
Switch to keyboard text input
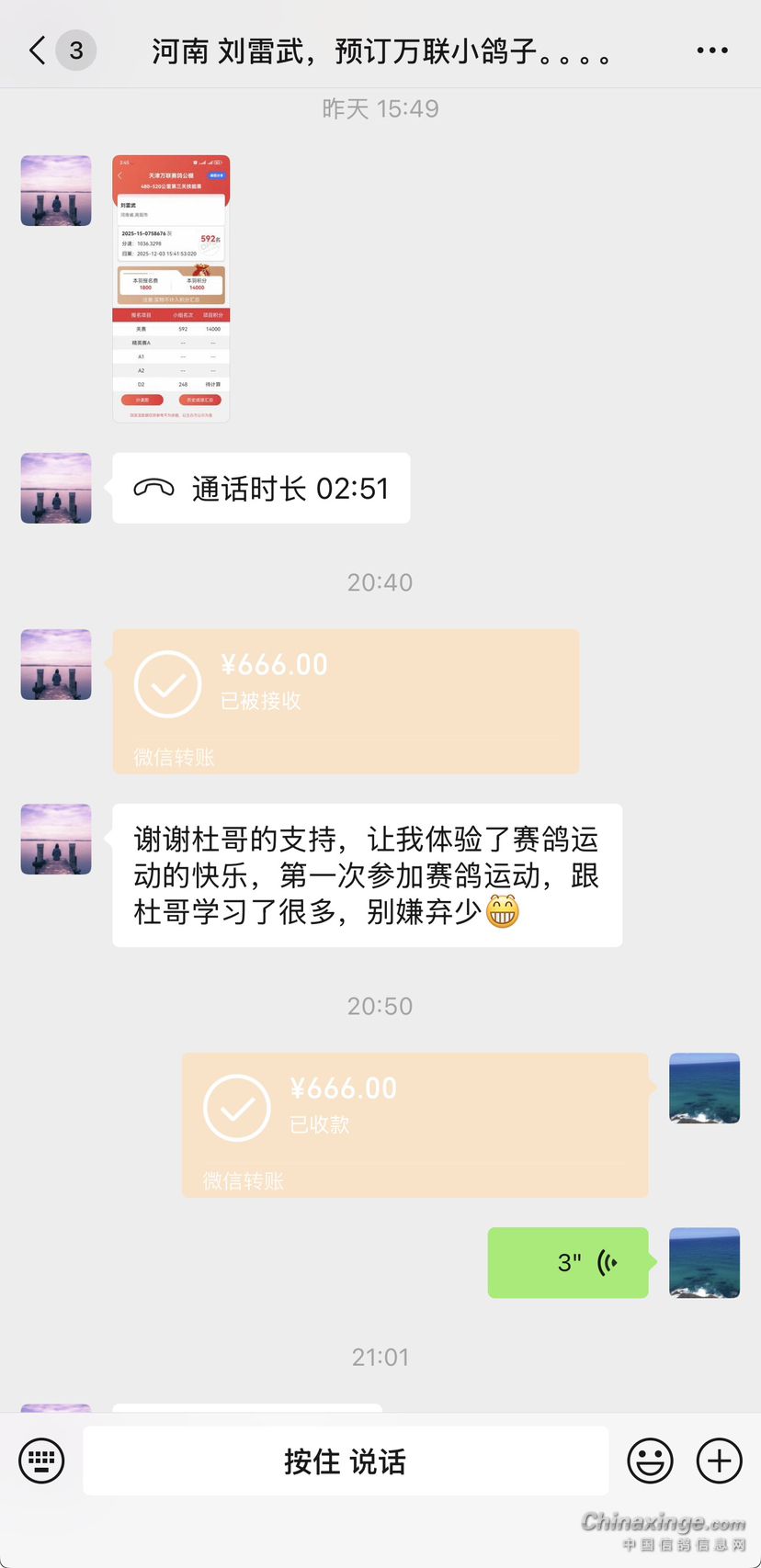pyautogui.click(x=41, y=1461)
